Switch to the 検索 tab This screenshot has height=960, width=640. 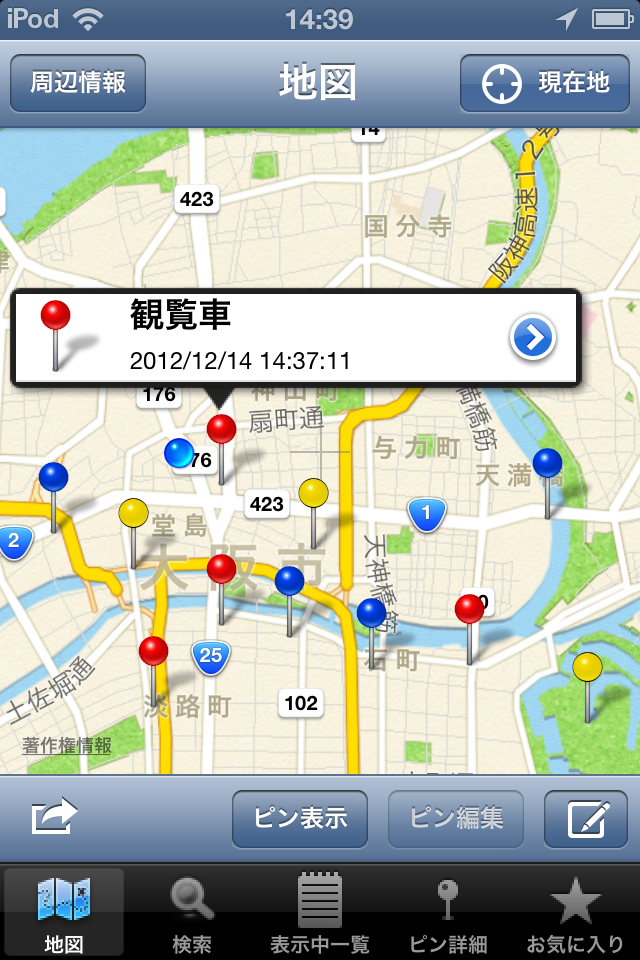tap(191, 912)
